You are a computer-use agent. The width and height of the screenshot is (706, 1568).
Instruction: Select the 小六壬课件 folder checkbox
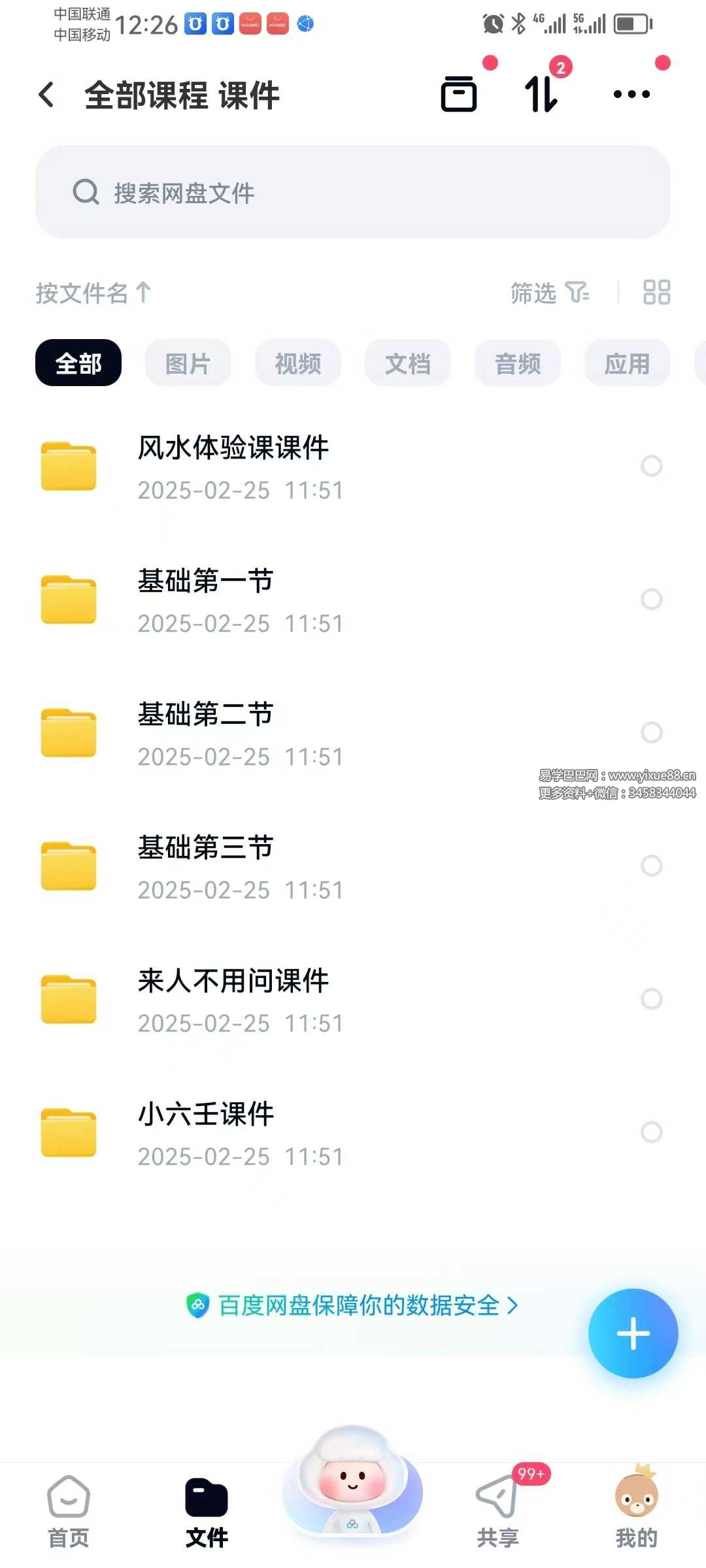point(651,1132)
